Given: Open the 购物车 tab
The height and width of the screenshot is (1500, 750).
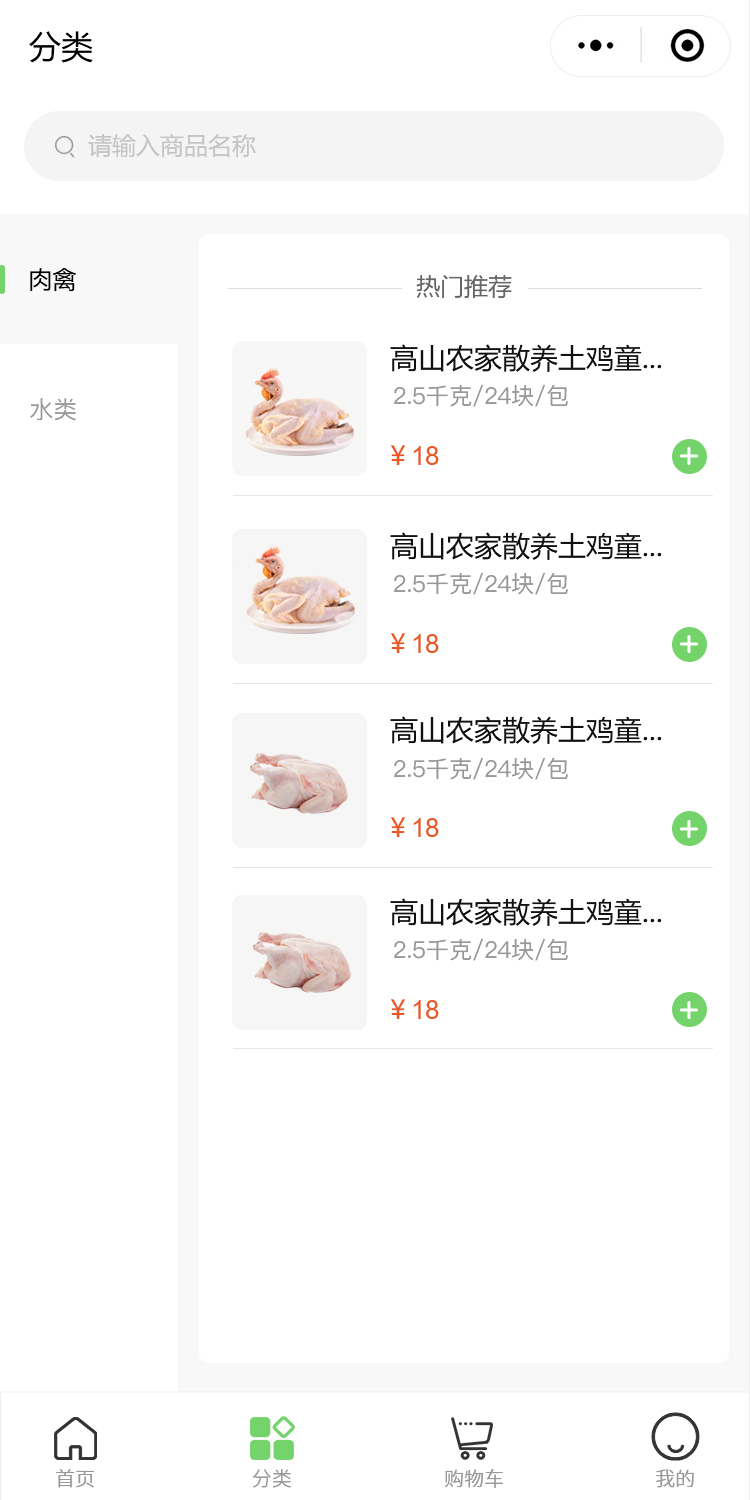Looking at the screenshot, I should click(473, 1450).
